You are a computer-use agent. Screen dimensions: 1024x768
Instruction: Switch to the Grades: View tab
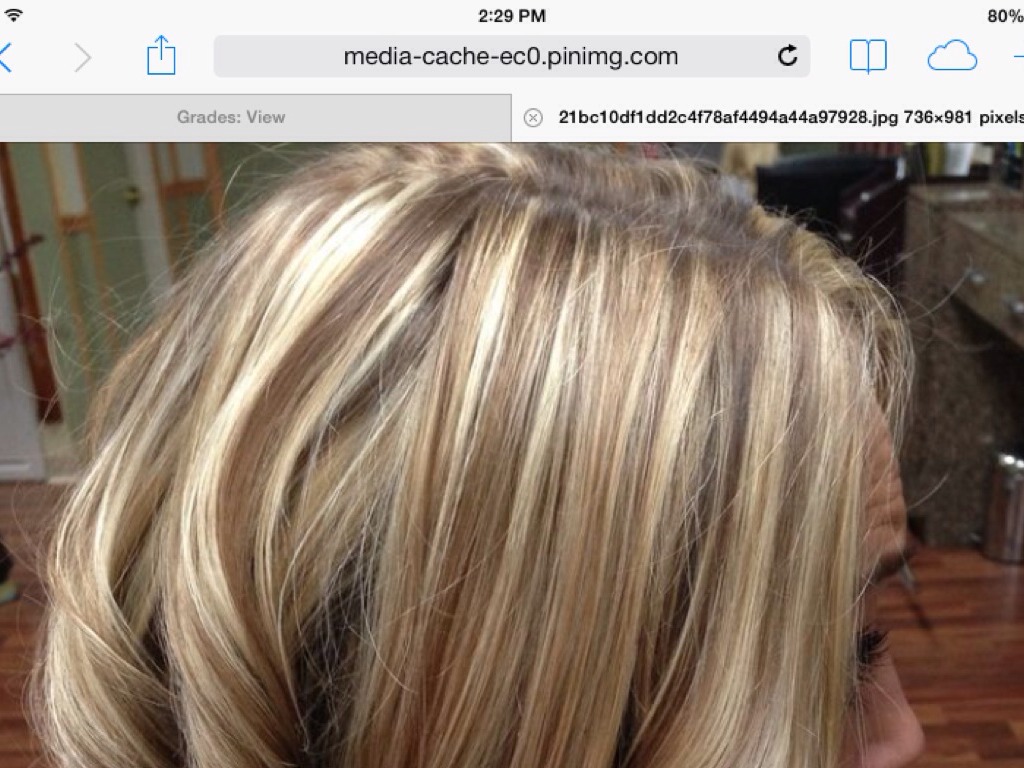[x=231, y=117]
